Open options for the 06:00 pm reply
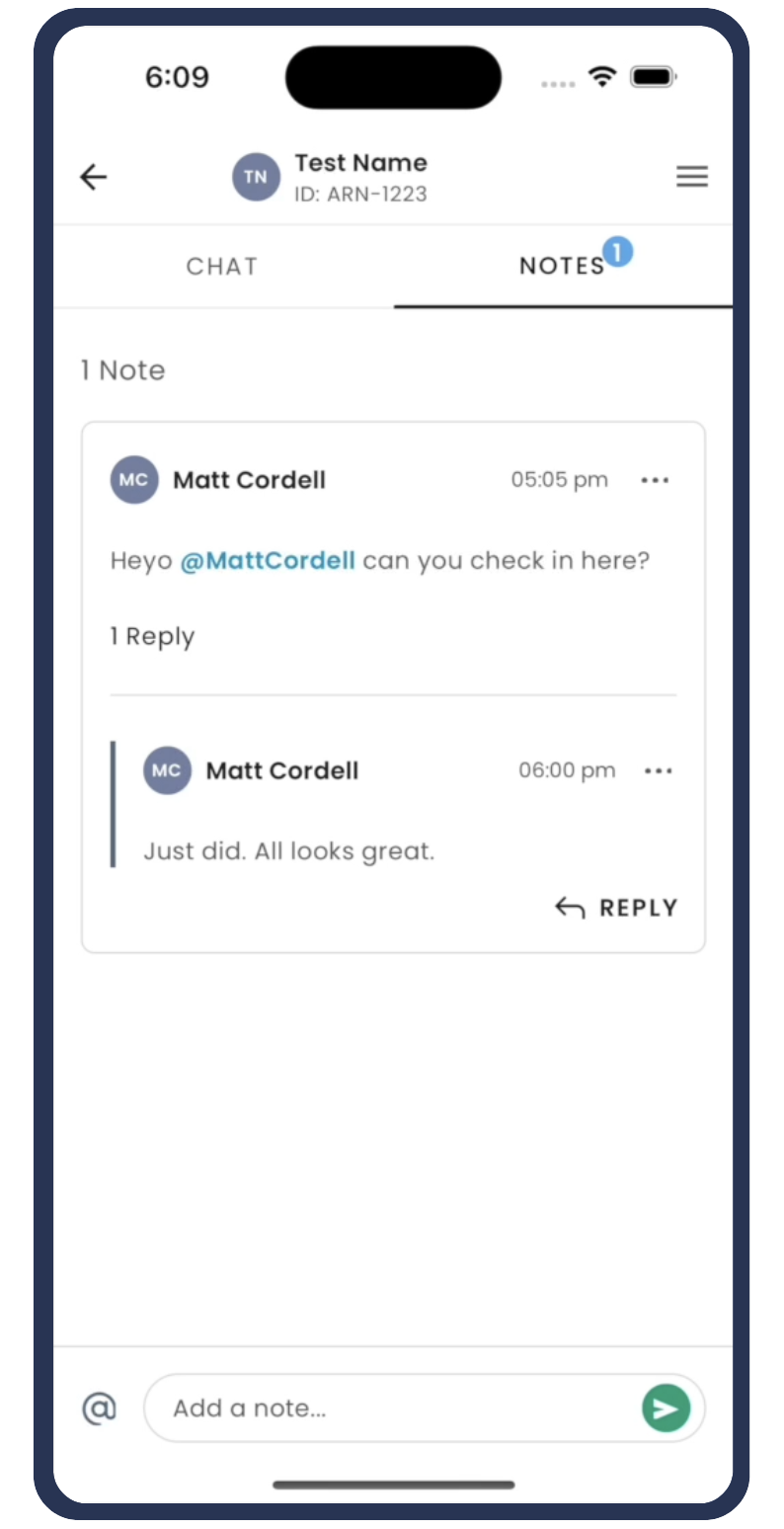This screenshot has width=784, height=1529. 658,770
